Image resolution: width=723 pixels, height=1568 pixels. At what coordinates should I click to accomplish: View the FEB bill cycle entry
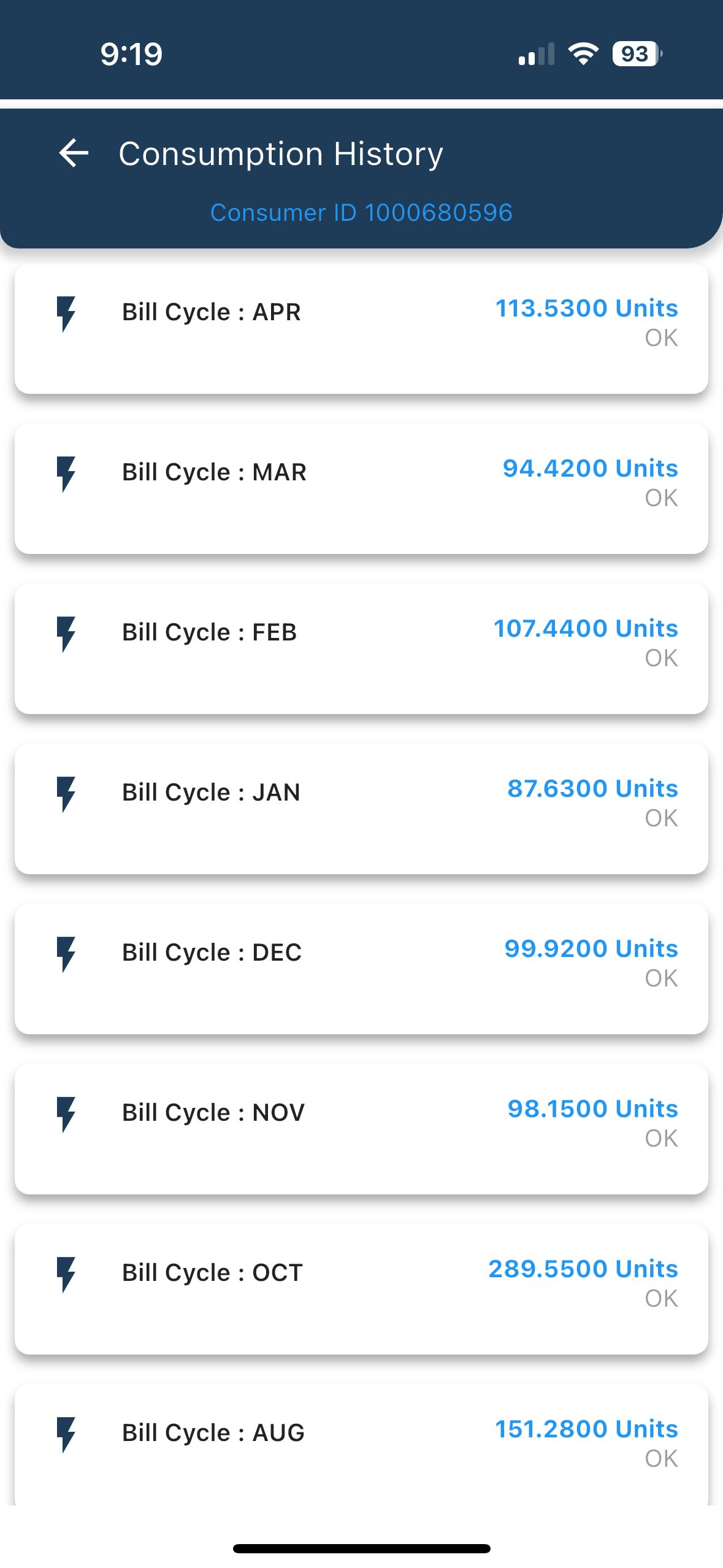(361, 649)
